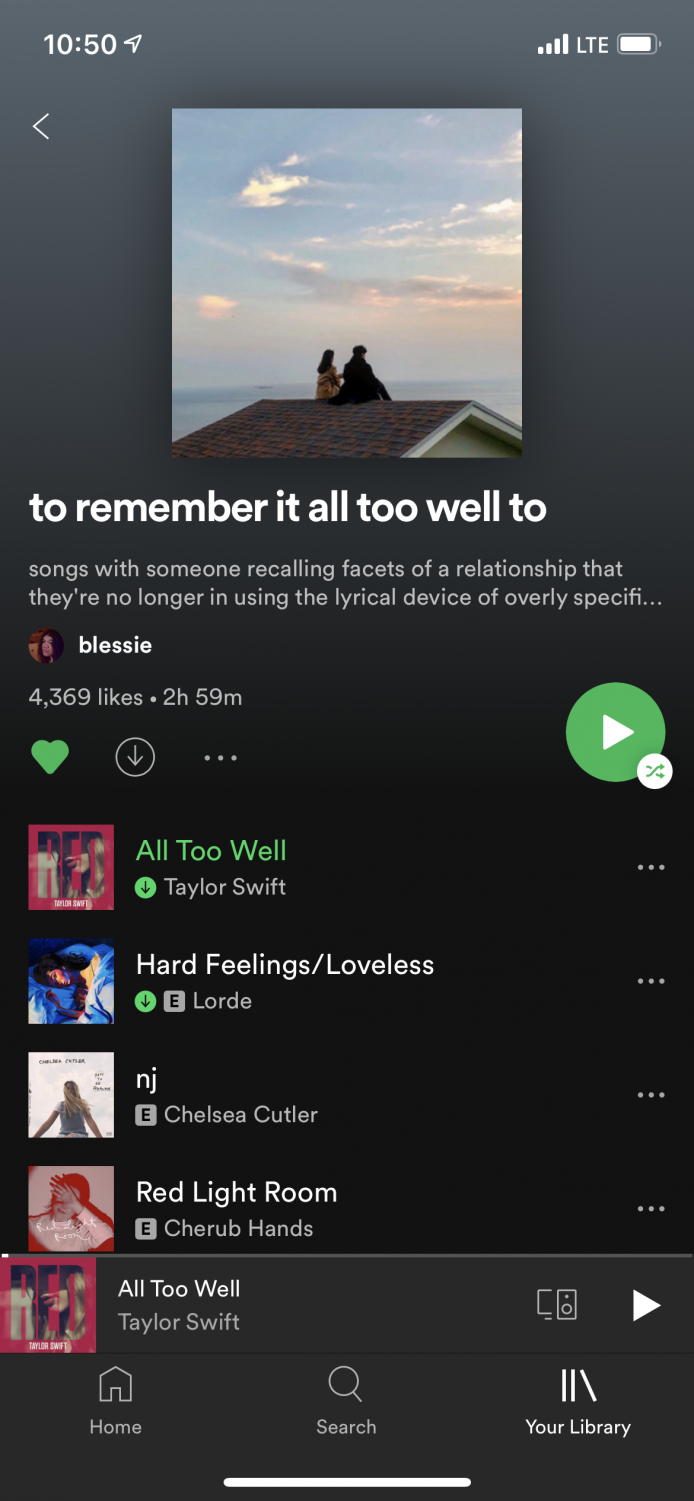Viewport: 694px width, 1501px height.
Task: Open more options for Hard Feelings/Loveless
Action: tap(651, 981)
